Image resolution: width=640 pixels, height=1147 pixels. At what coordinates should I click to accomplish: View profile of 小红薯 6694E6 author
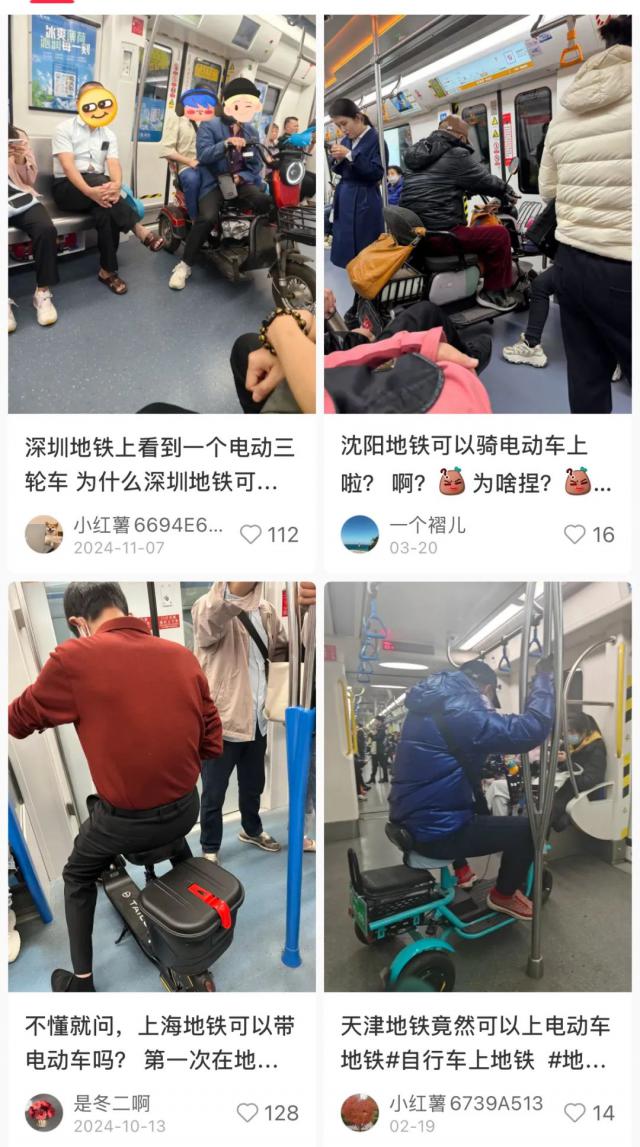tap(44, 534)
